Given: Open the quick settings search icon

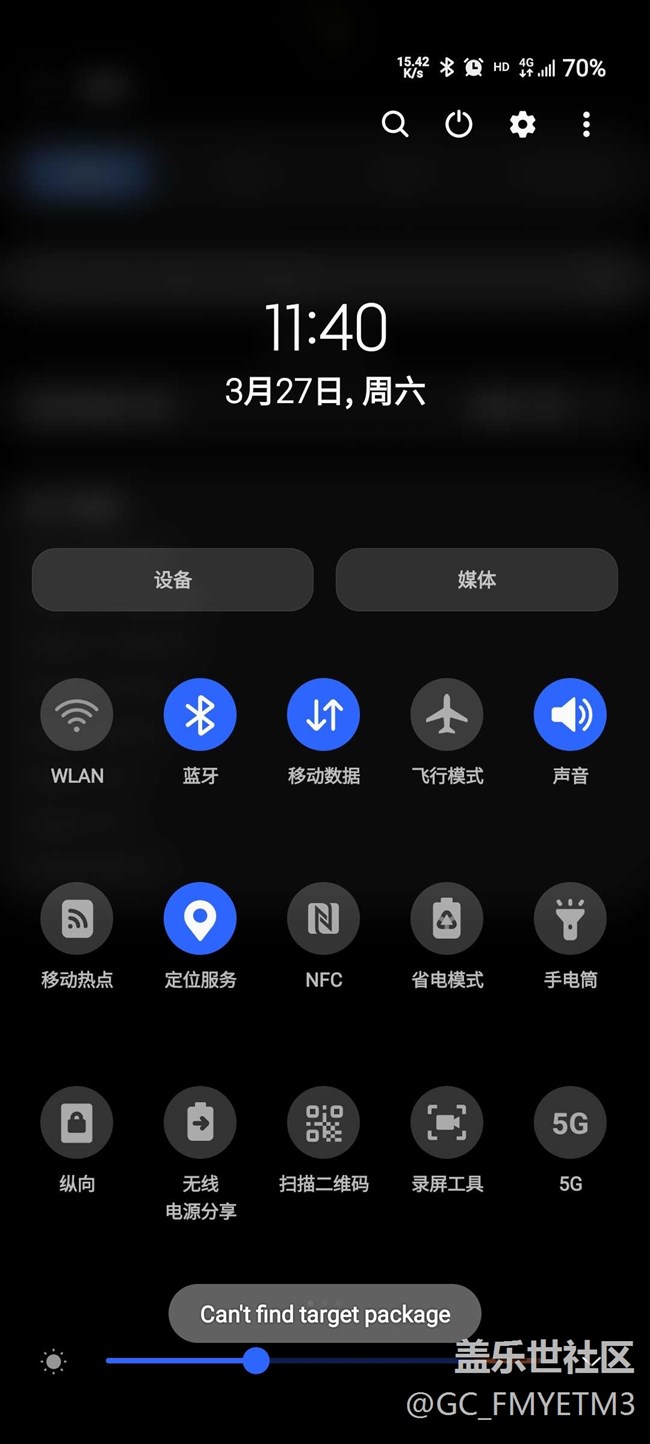Looking at the screenshot, I should [395, 124].
